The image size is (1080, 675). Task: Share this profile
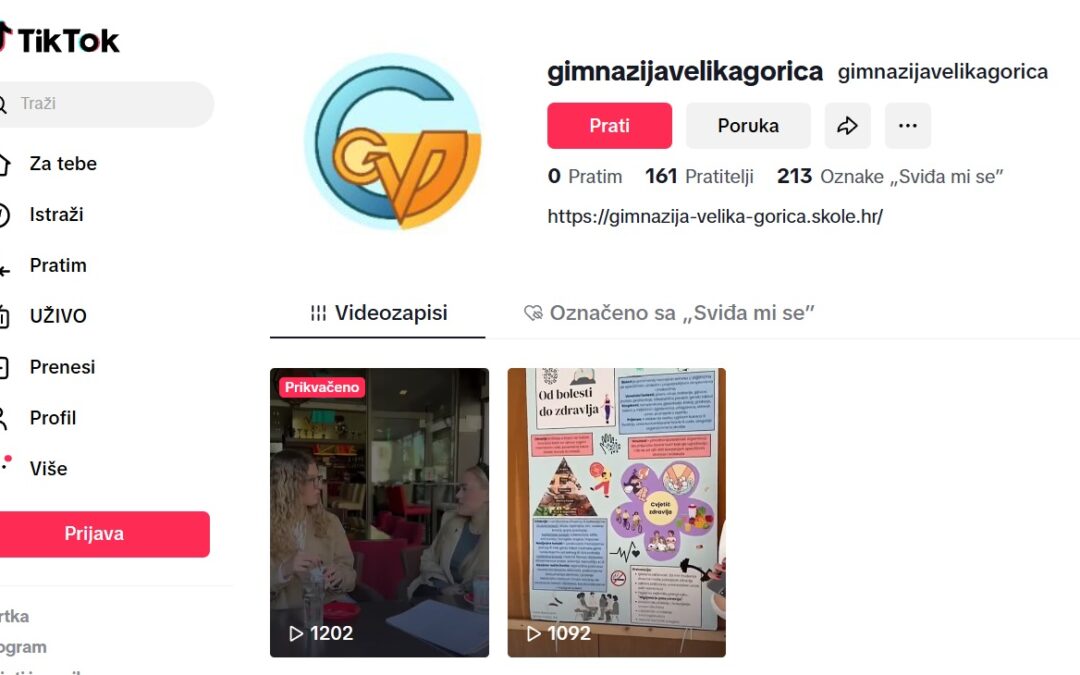[x=847, y=126]
